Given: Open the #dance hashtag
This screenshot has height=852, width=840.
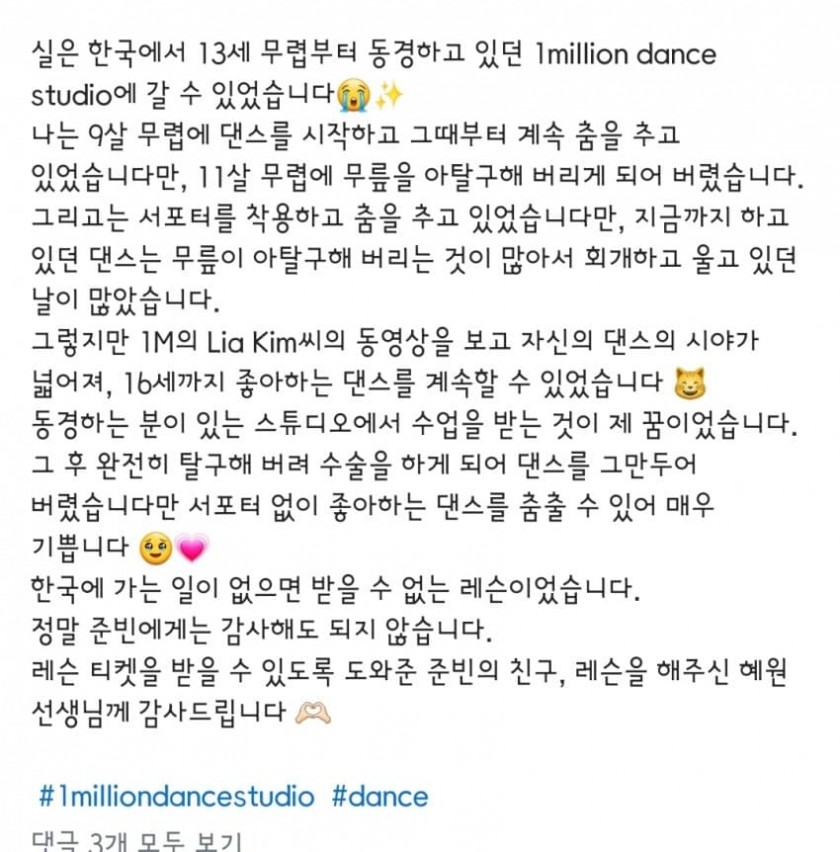Looking at the screenshot, I should tap(379, 797).
